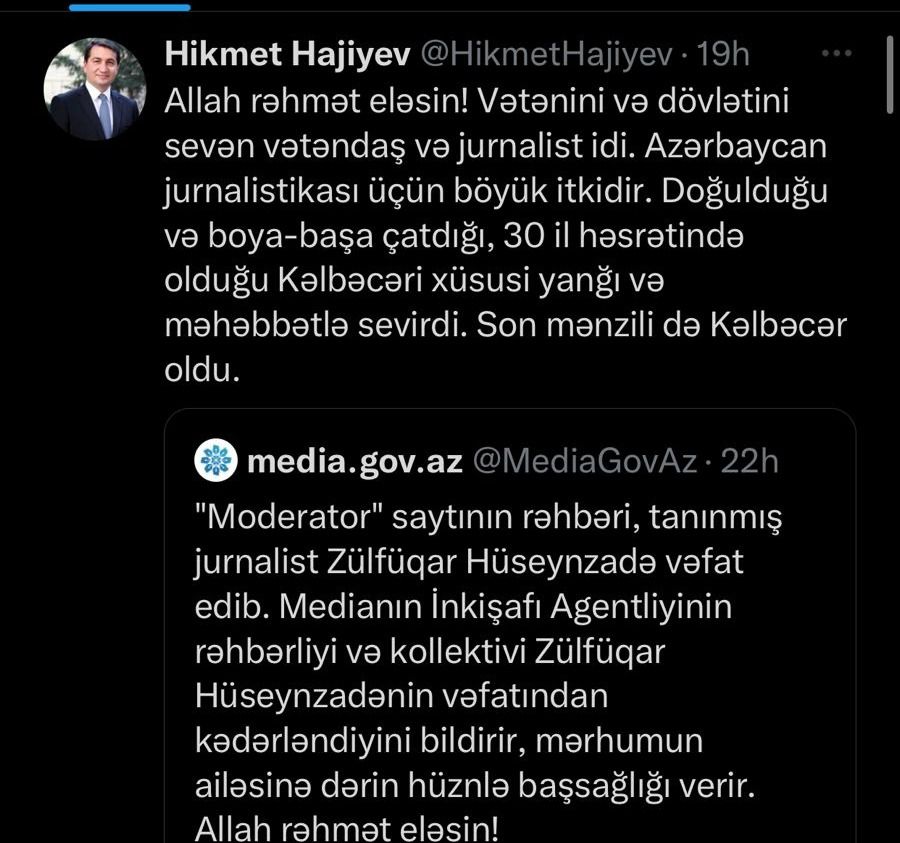Open the tweet's three-dot overflow menu
900x843 pixels.
(835, 54)
